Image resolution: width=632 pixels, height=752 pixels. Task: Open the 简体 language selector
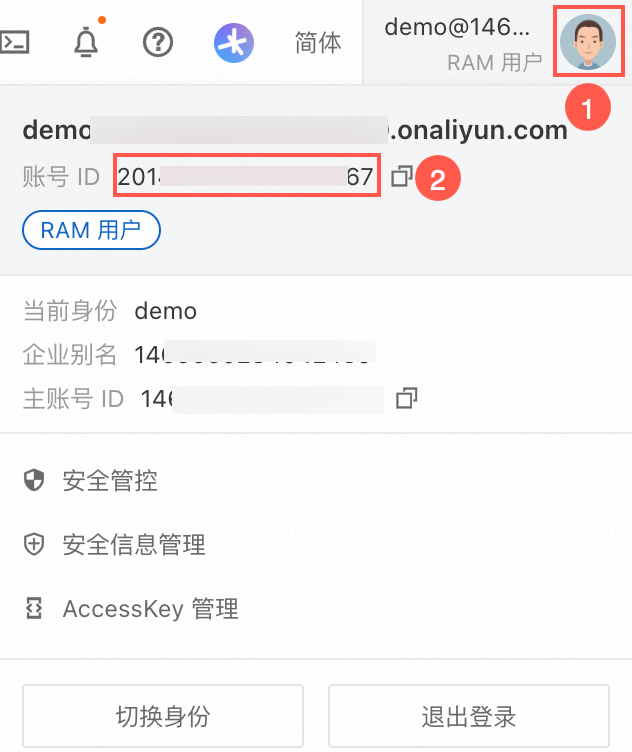318,42
